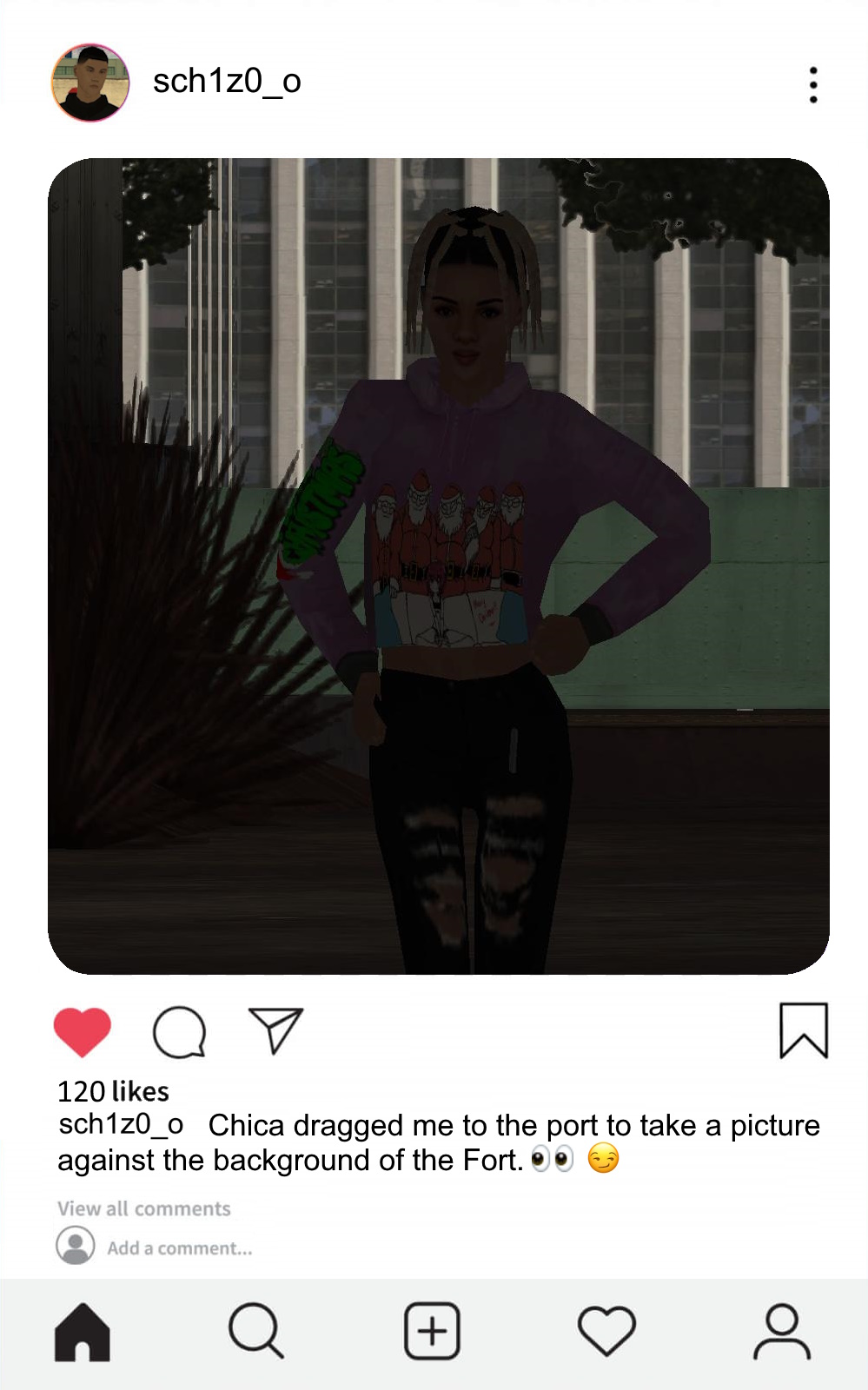Open the sch1z0_o username in the header
The image size is (868, 1390).
pos(227,82)
